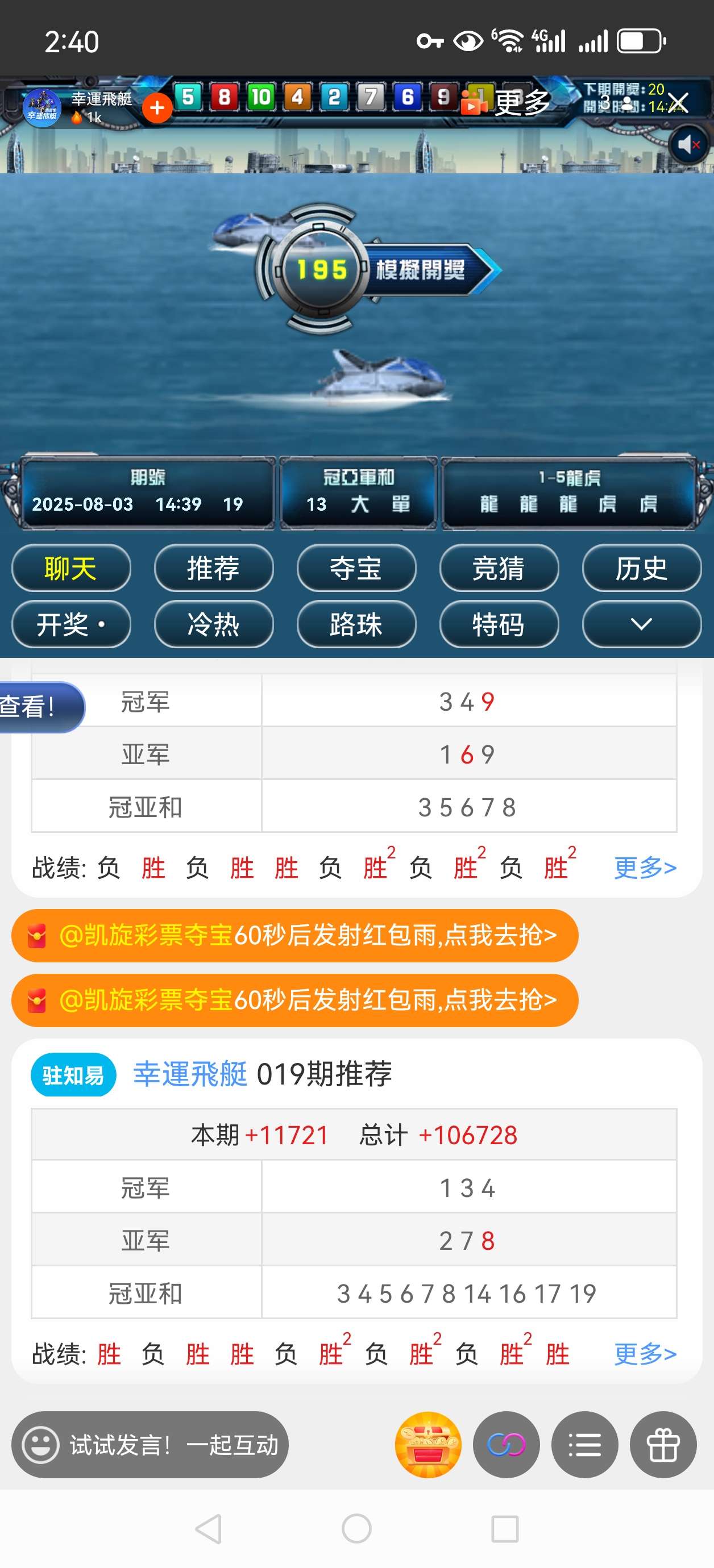This screenshot has height=1568, width=714.
Task: Open the 特码 tab
Action: [499, 624]
